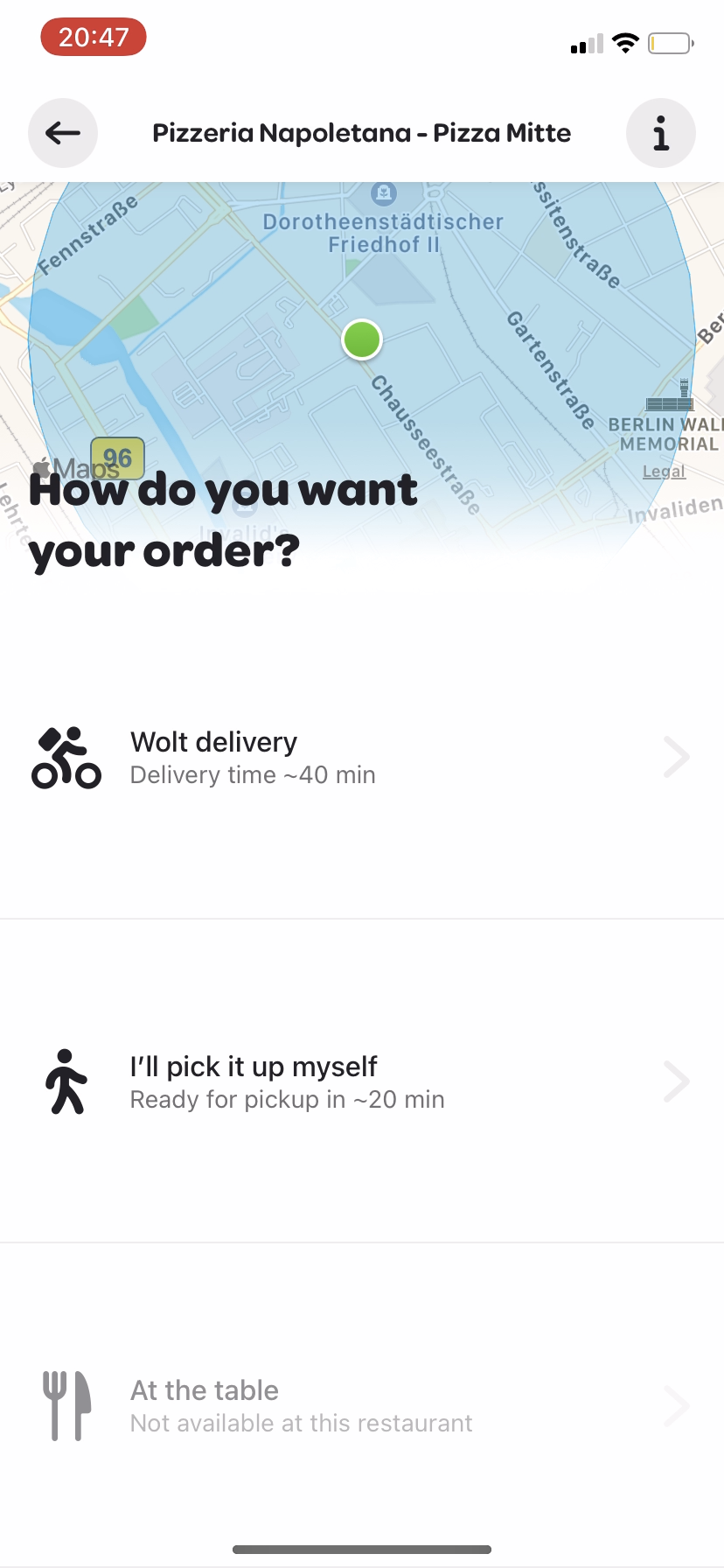Tap the Pizzeria Napoletana title
This screenshot has width=724, height=1568.
coord(361,133)
